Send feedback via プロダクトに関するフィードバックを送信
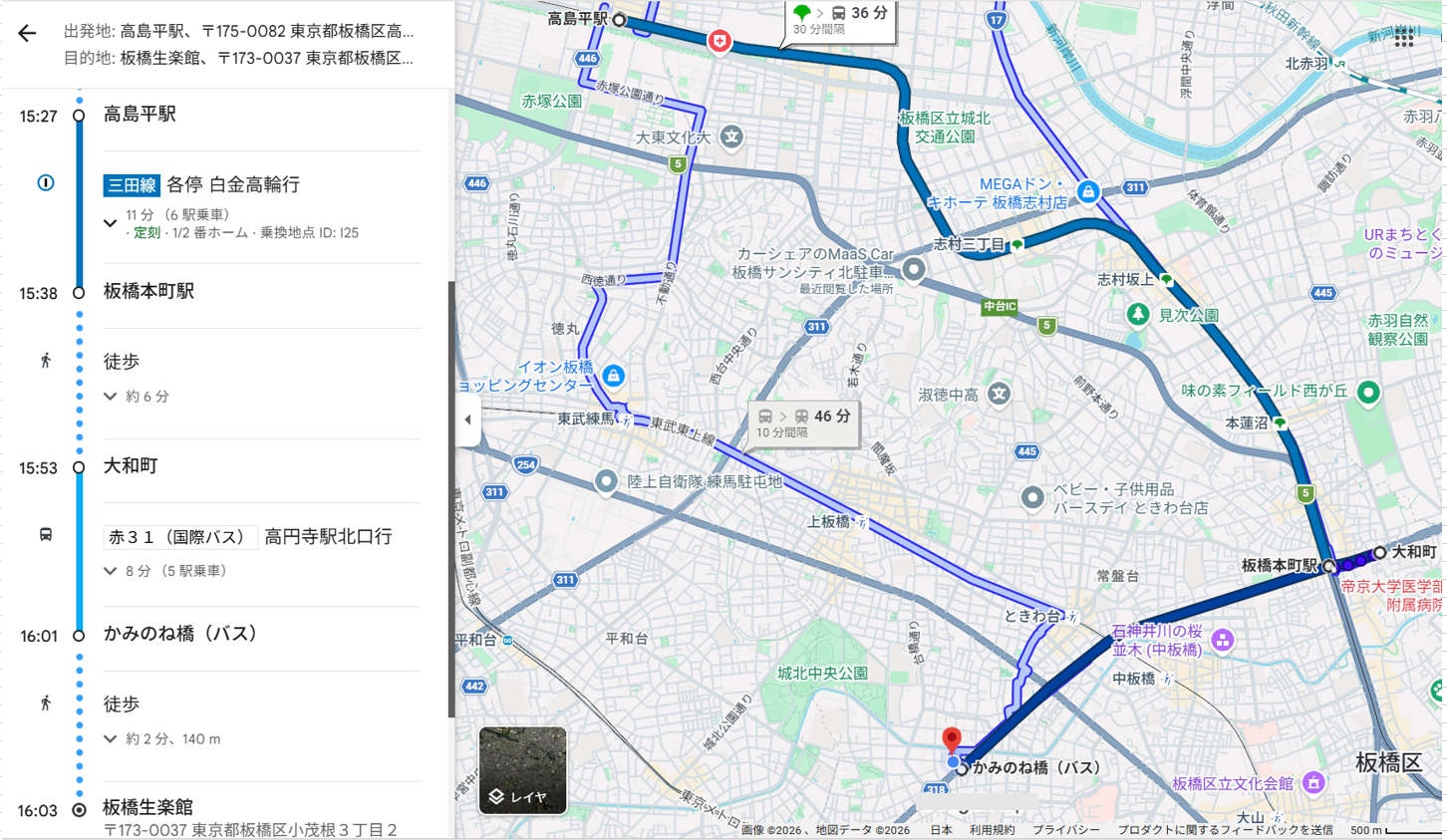 (x=1225, y=830)
